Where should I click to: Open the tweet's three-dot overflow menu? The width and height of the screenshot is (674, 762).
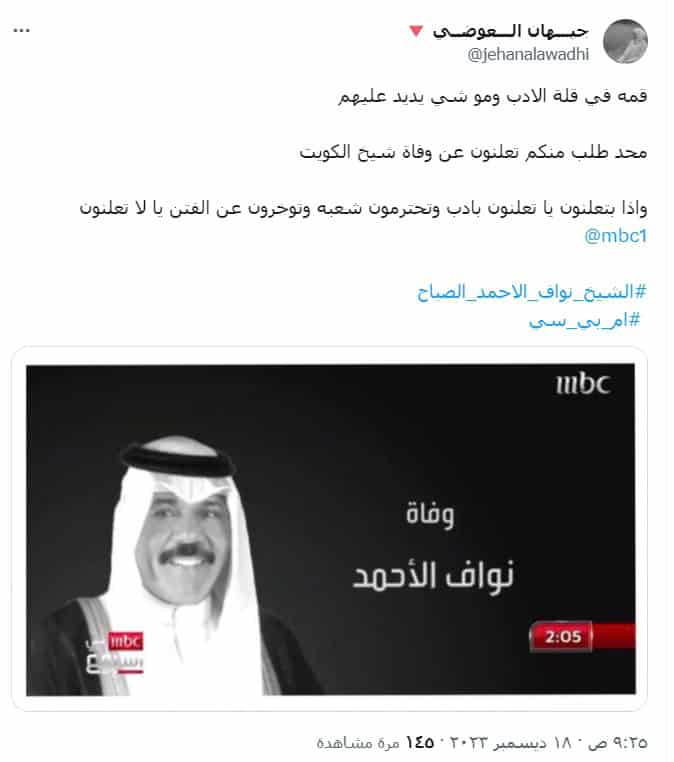pos(21,31)
